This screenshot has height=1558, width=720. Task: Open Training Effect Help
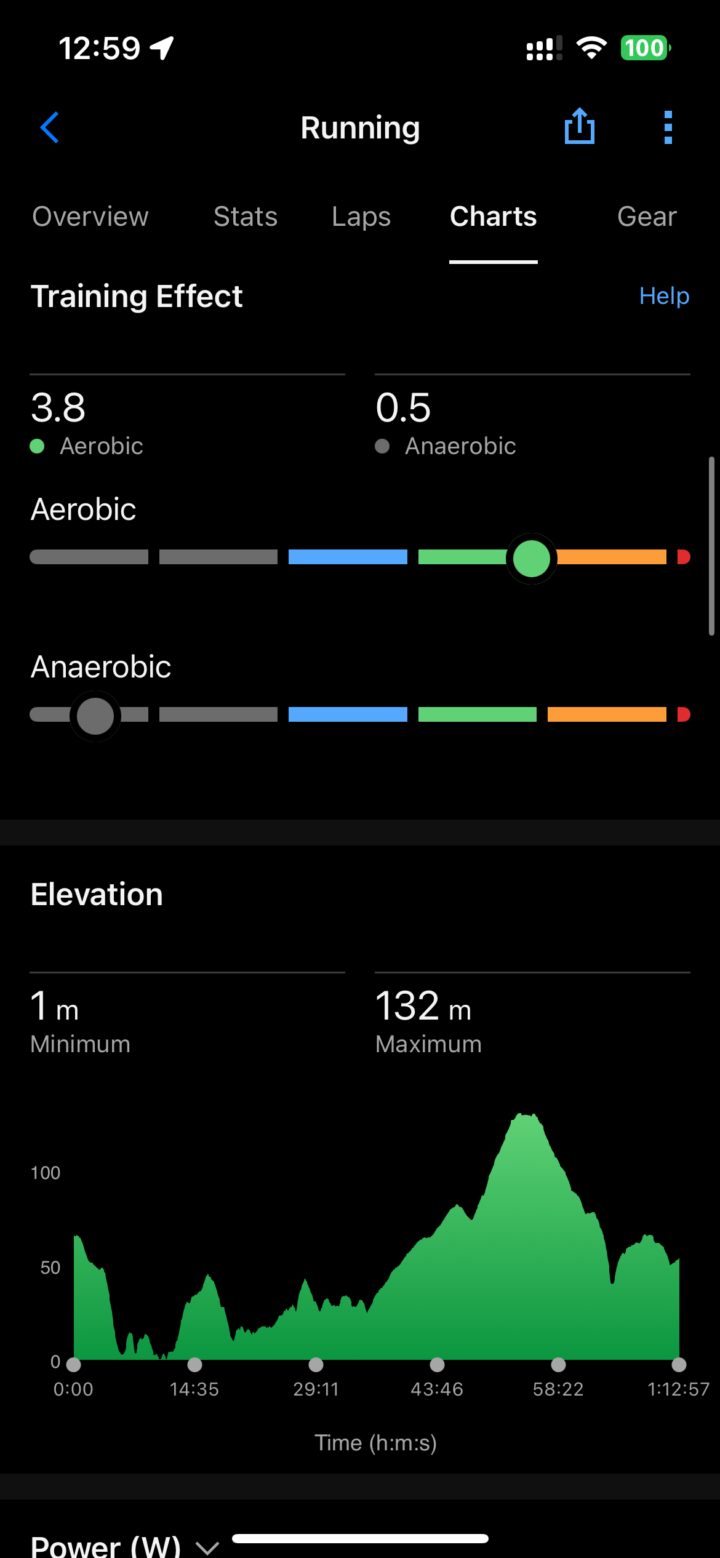point(664,296)
